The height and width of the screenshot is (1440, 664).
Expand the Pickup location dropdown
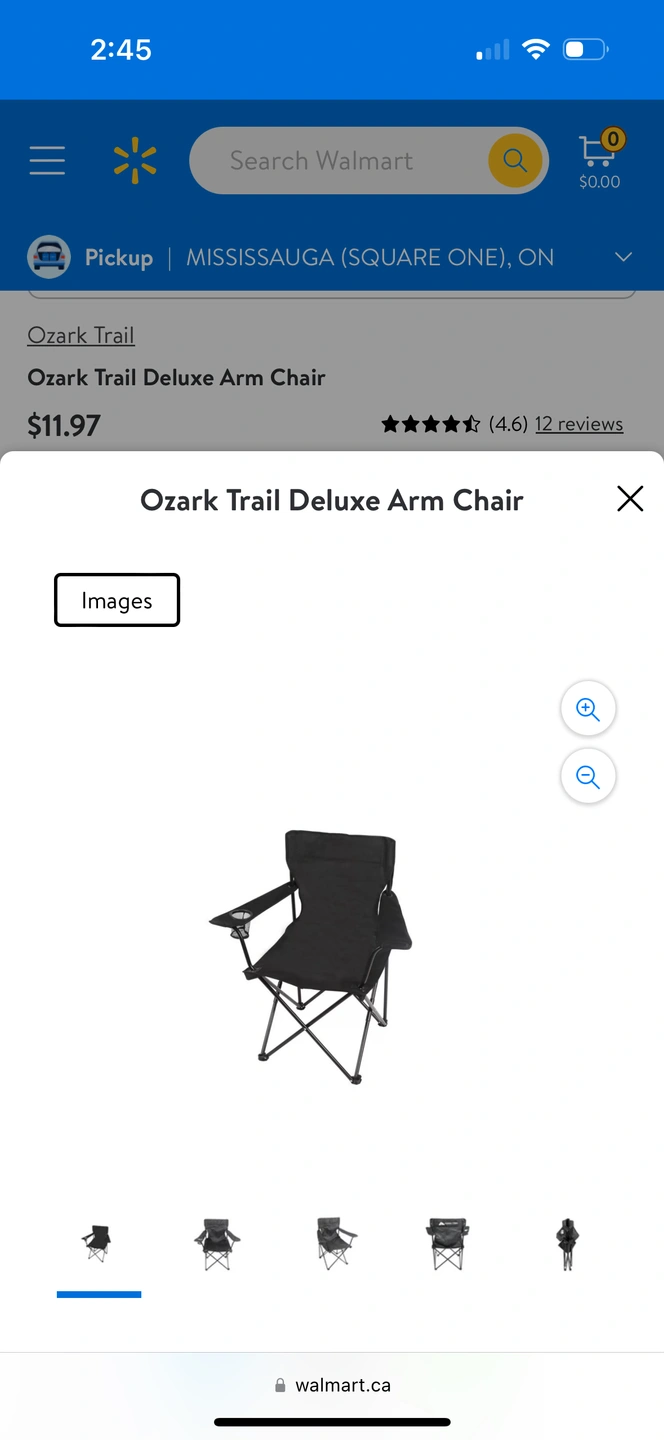click(x=623, y=257)
